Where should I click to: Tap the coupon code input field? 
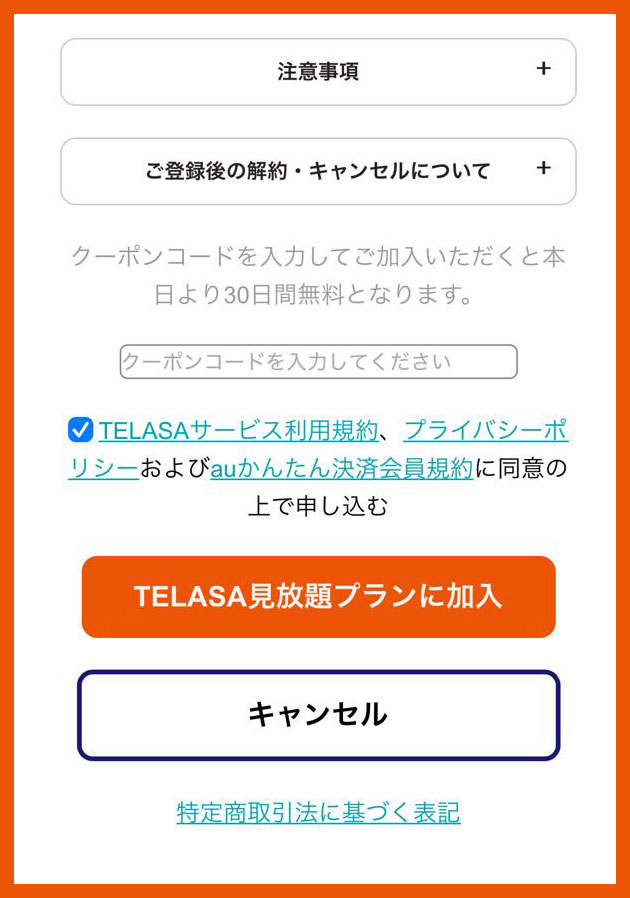pos(318,362)
